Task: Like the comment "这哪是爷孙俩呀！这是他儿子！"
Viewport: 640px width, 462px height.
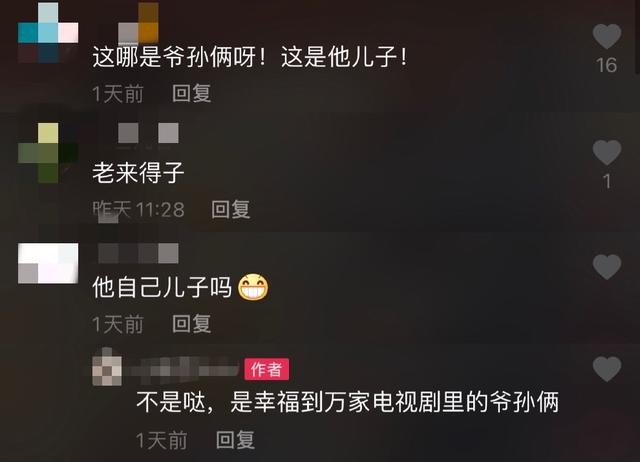Action: [606, 37]
